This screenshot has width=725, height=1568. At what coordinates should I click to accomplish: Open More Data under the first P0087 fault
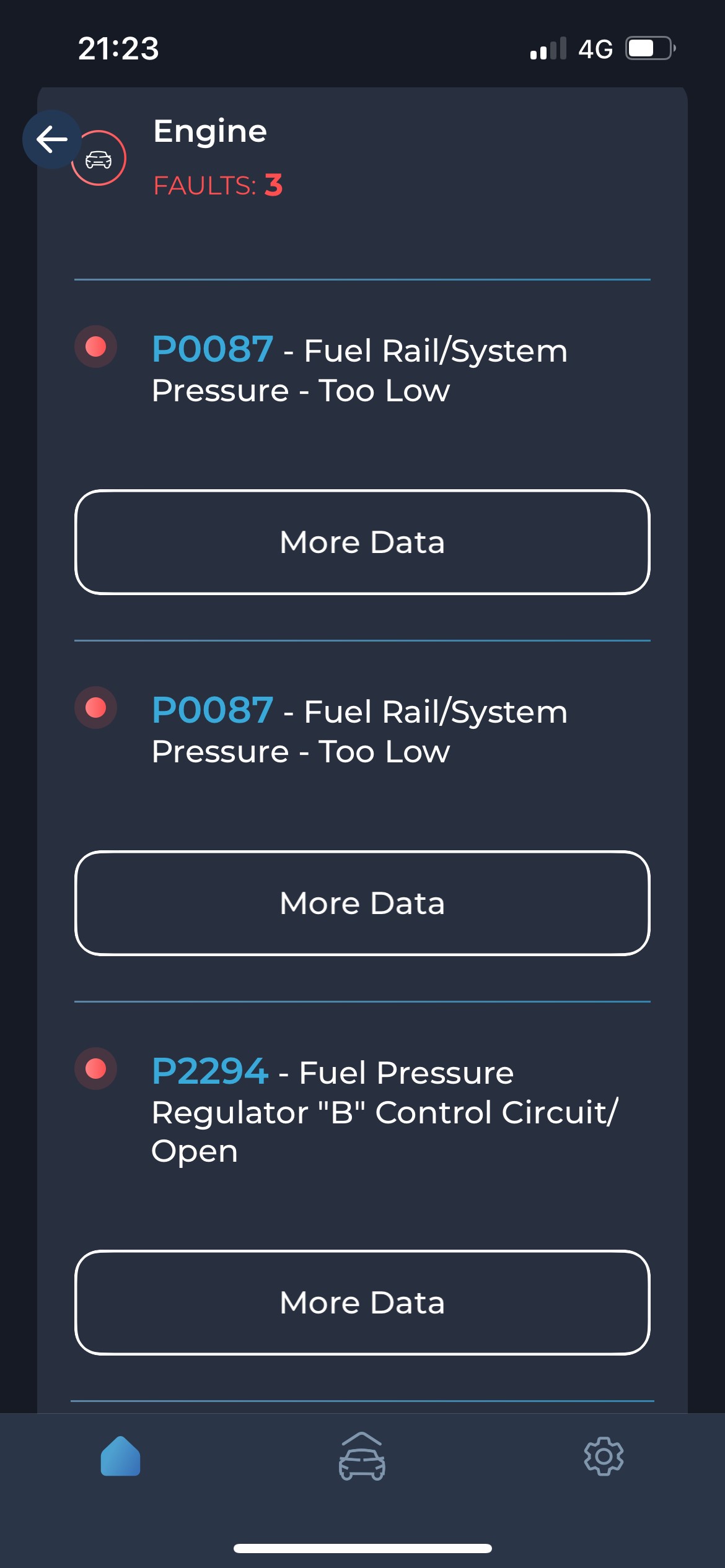coord(362,542)
